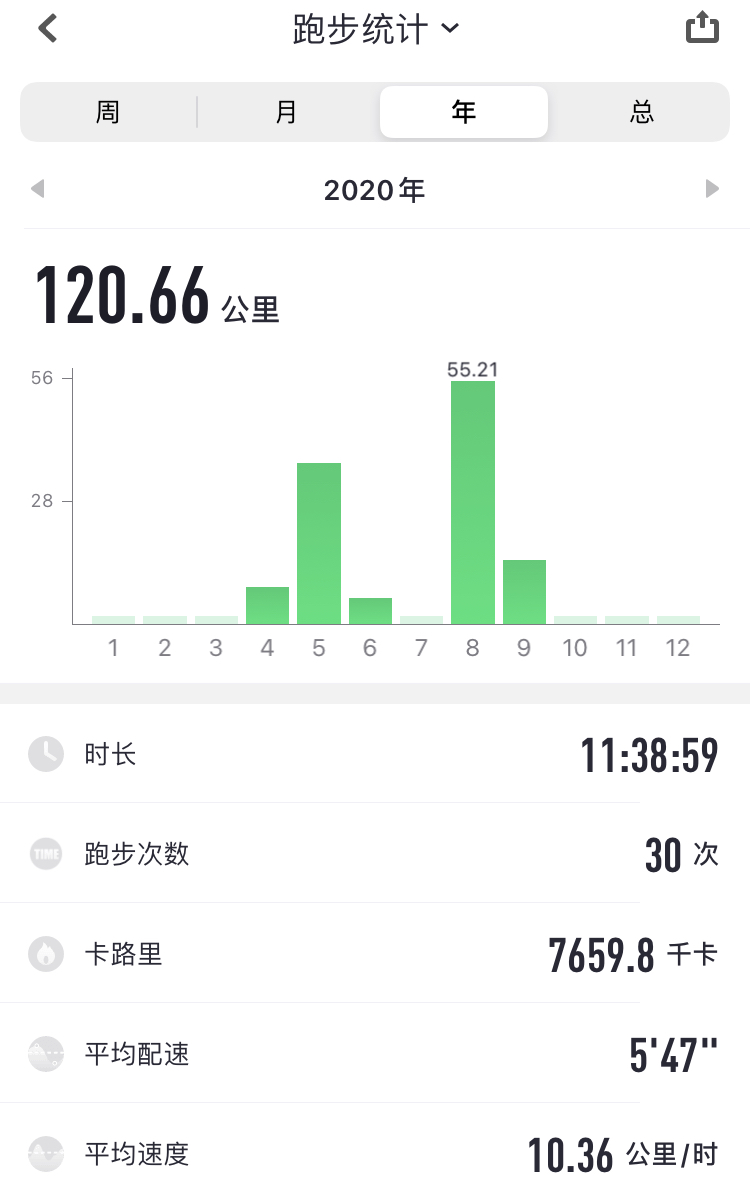750x1196 pixels.
Task: Select the 年 tab
Action: [x=463, y=112]
